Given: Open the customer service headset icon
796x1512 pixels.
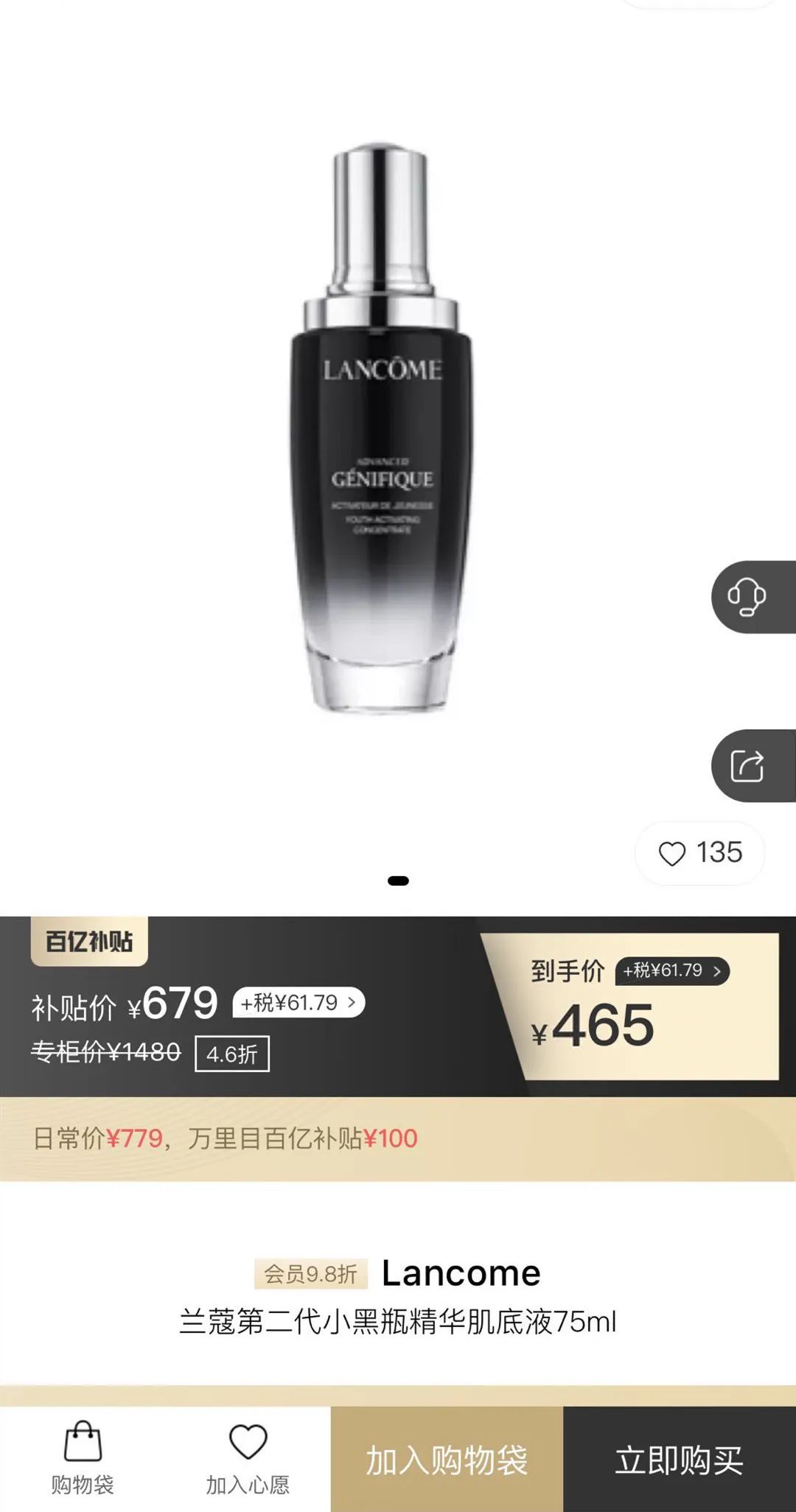Looking at the screenshot, I should (x=747, y=597).
